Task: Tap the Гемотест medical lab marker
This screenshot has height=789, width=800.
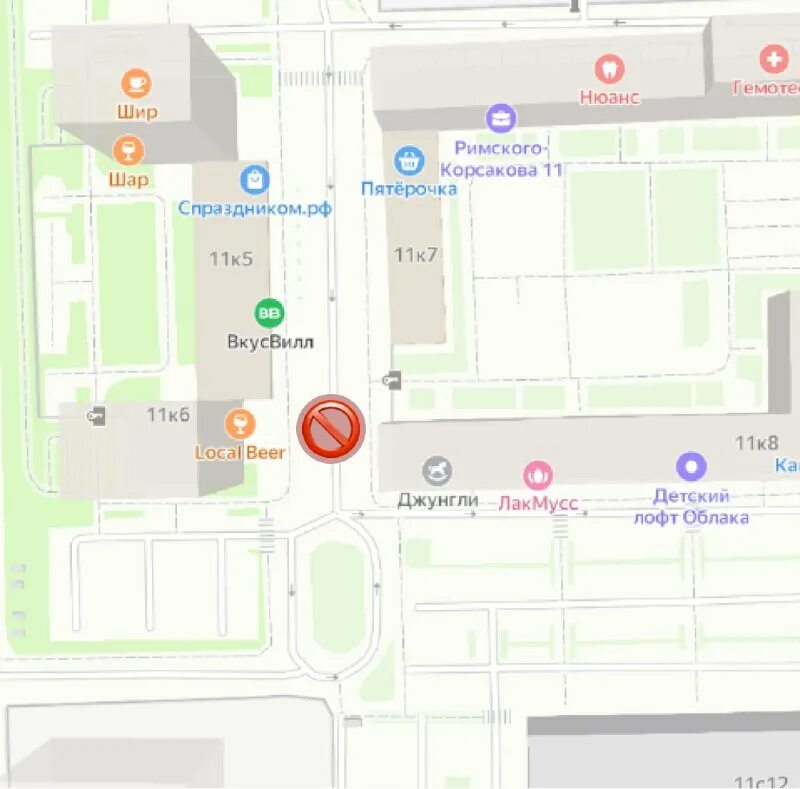Action: tap(773, 59)
